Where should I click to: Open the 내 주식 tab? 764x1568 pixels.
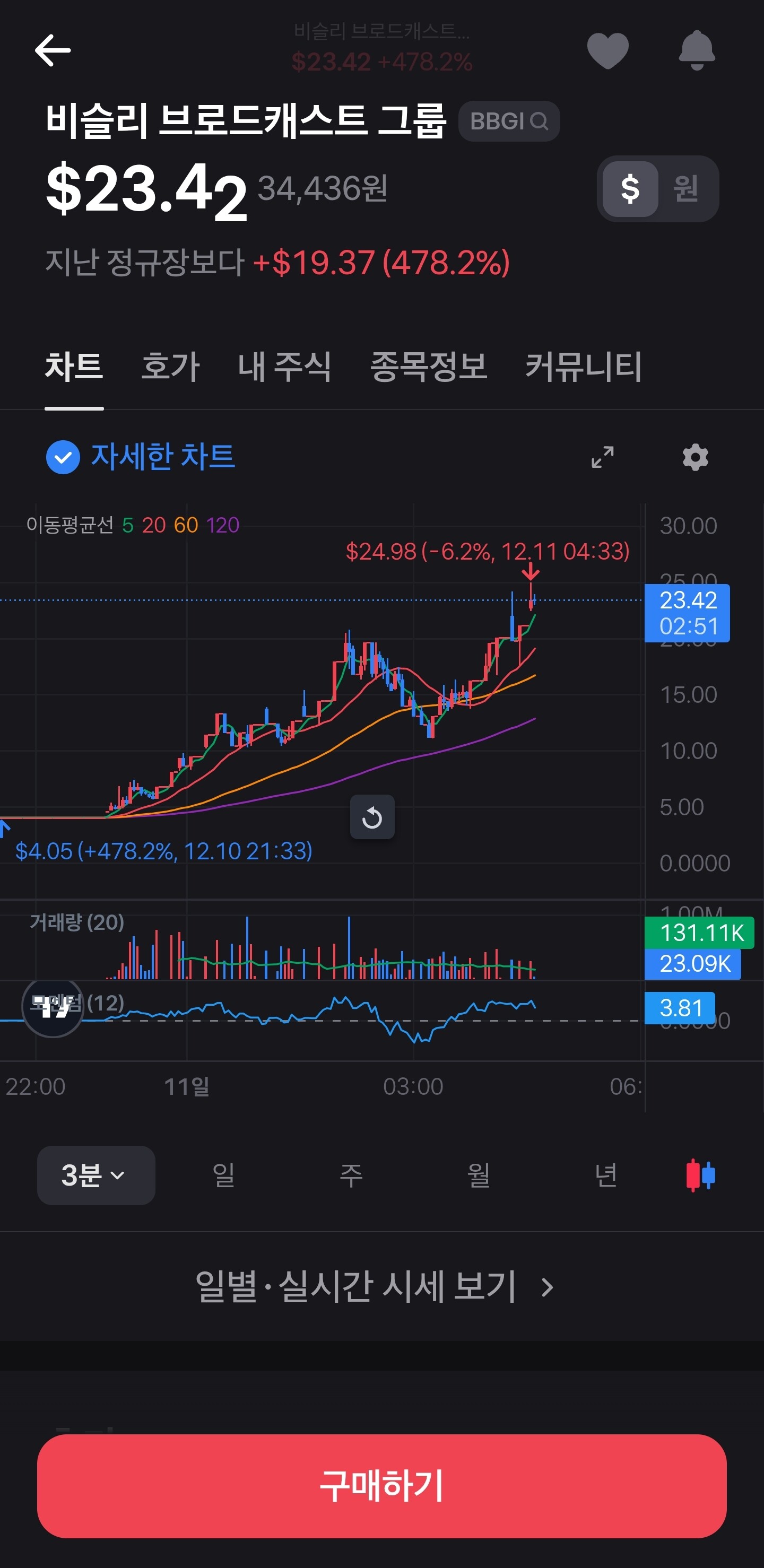pyautogui.click(x=284, y=367)
